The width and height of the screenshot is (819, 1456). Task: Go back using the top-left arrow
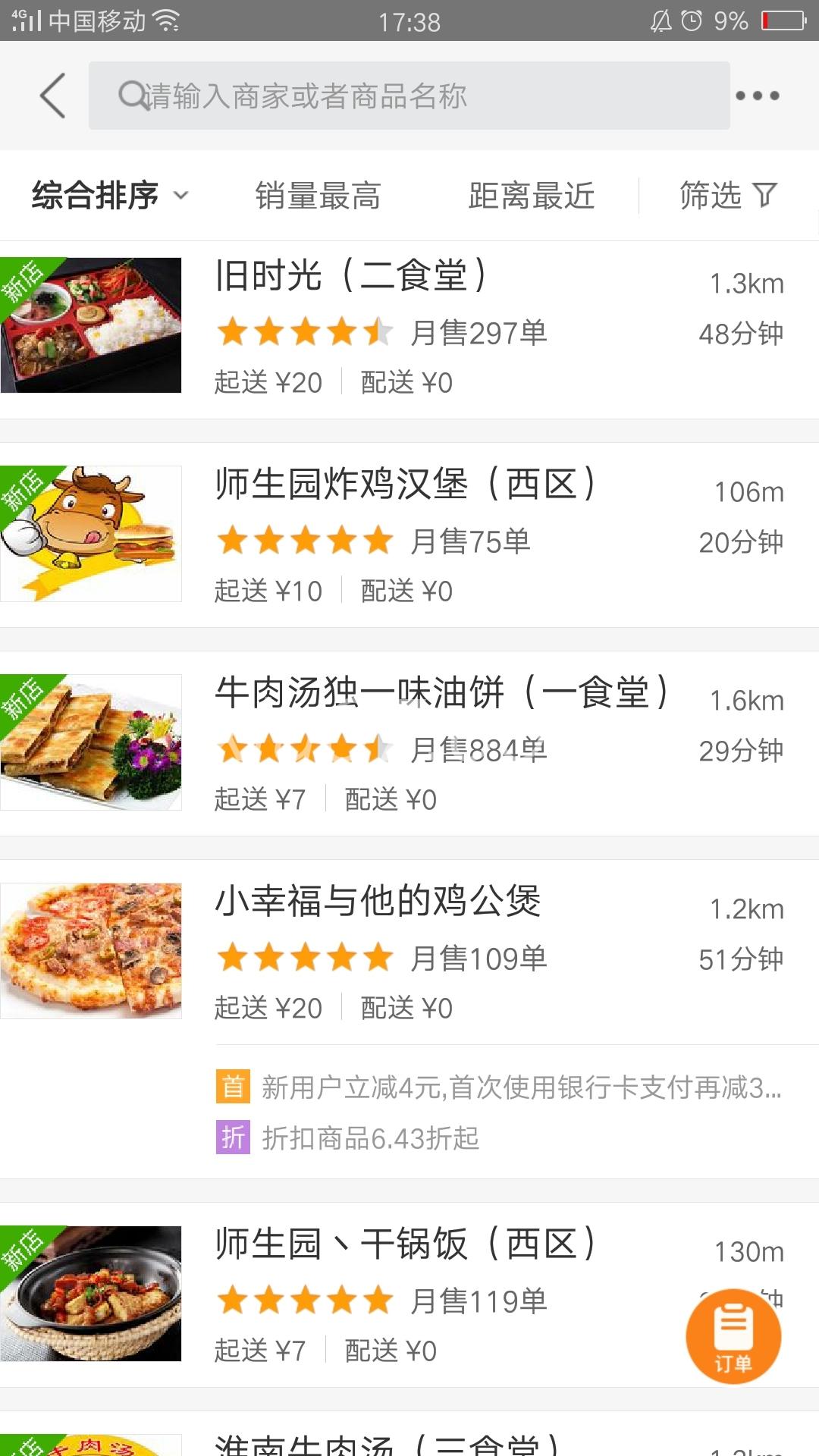[x=53, y=96]
